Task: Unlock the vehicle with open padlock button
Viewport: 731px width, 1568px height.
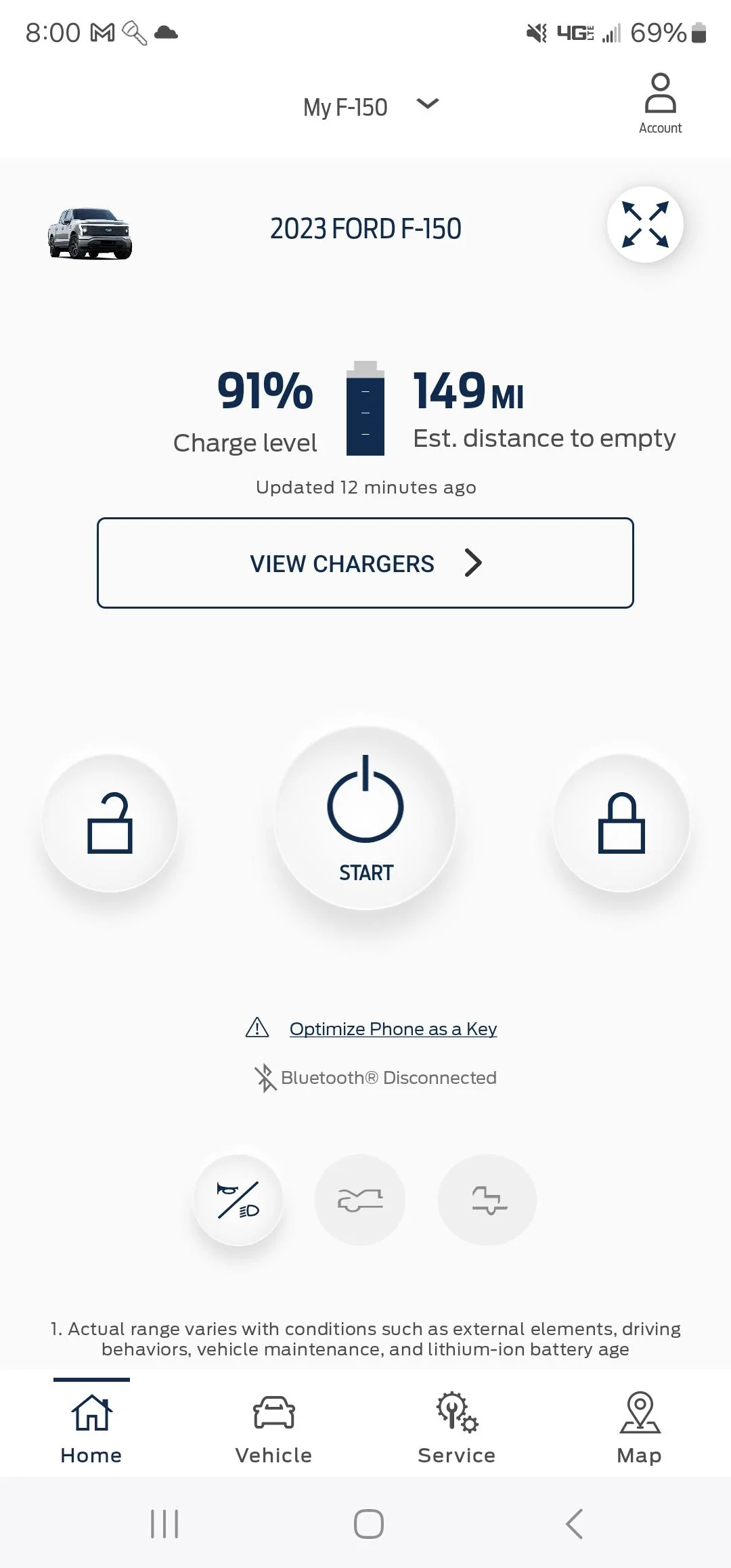Action: point(110,823)
